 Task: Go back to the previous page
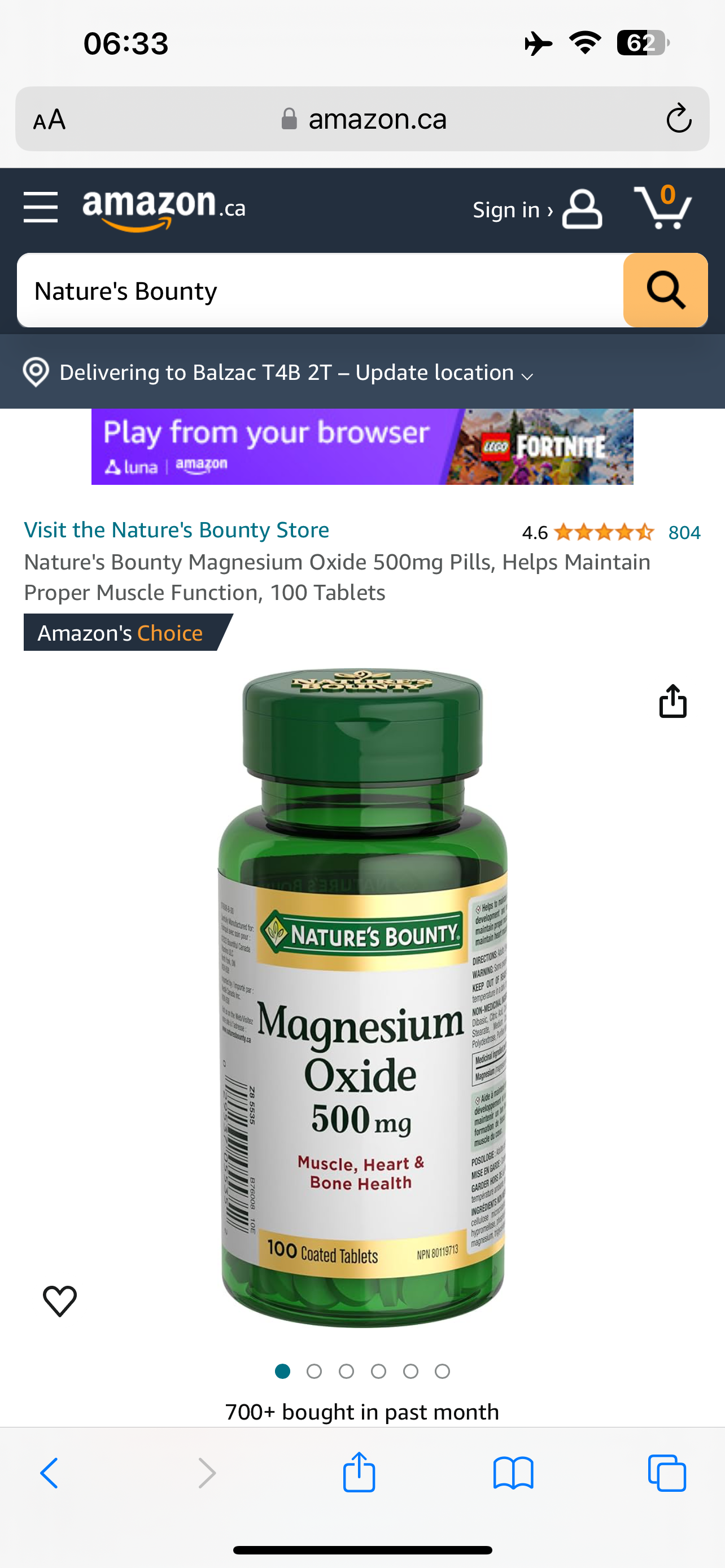[49, 1474]
